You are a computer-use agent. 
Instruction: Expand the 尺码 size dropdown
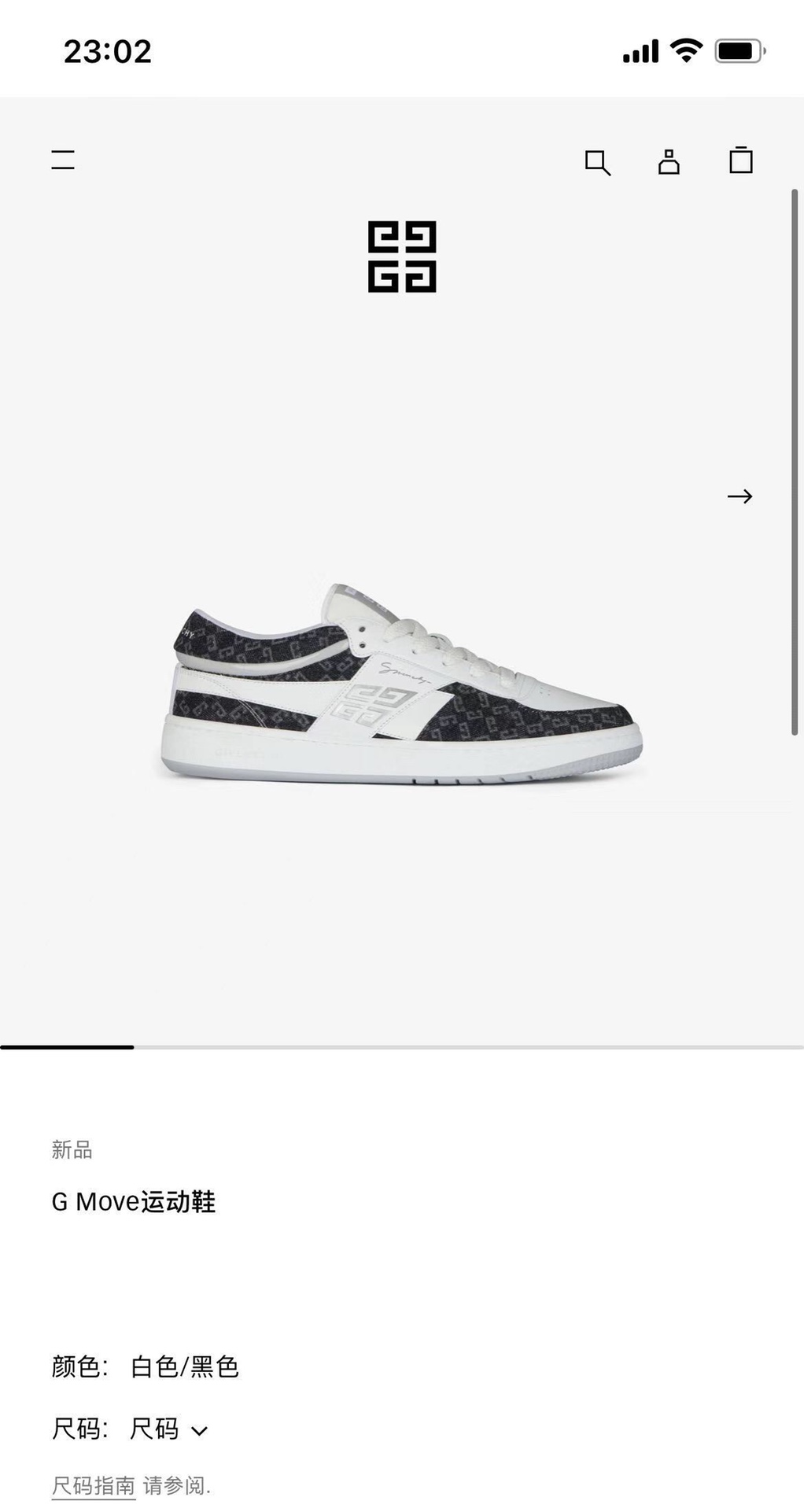coord(168,1429)
